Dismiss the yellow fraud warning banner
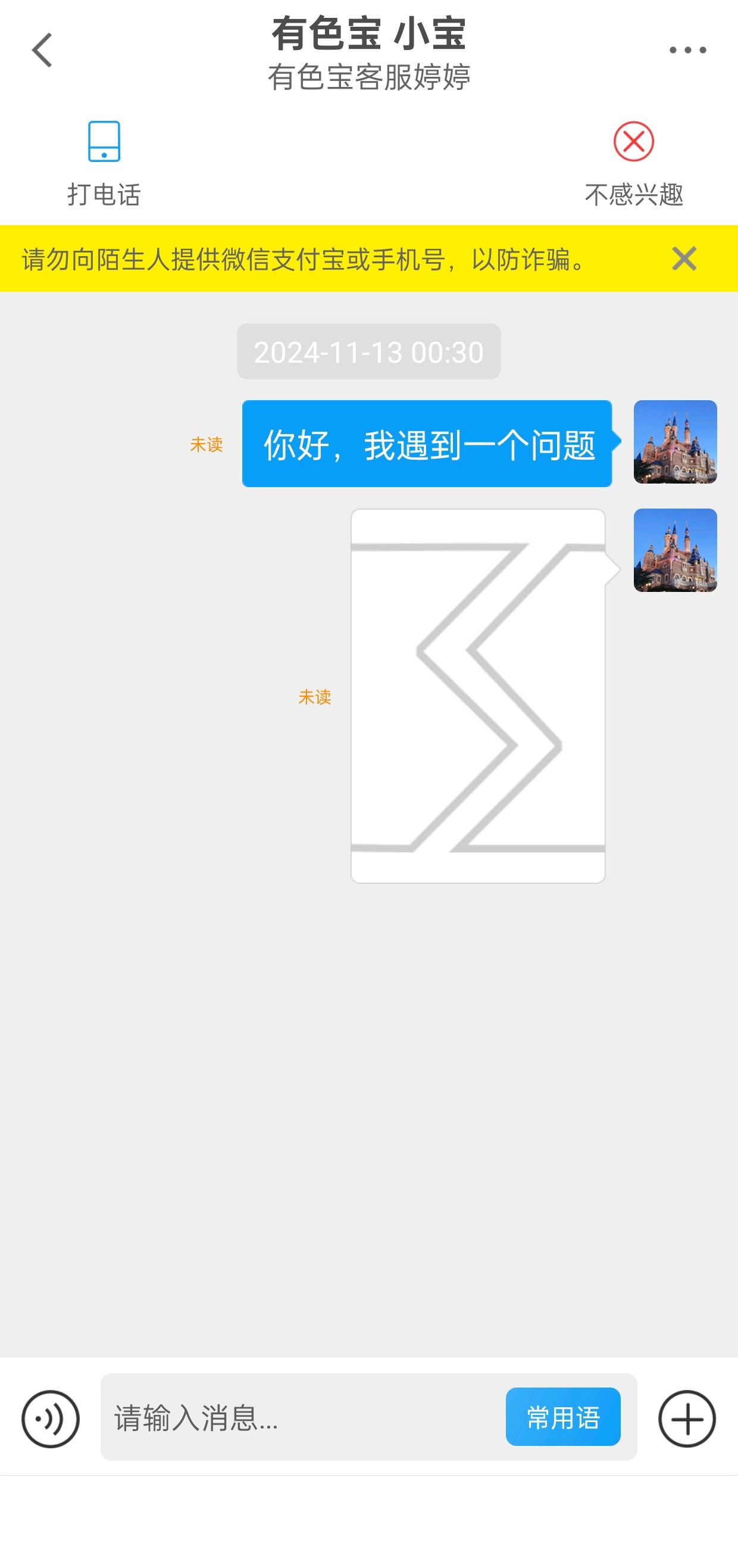The image size is (738, 1568). click(x=684, y=258)
